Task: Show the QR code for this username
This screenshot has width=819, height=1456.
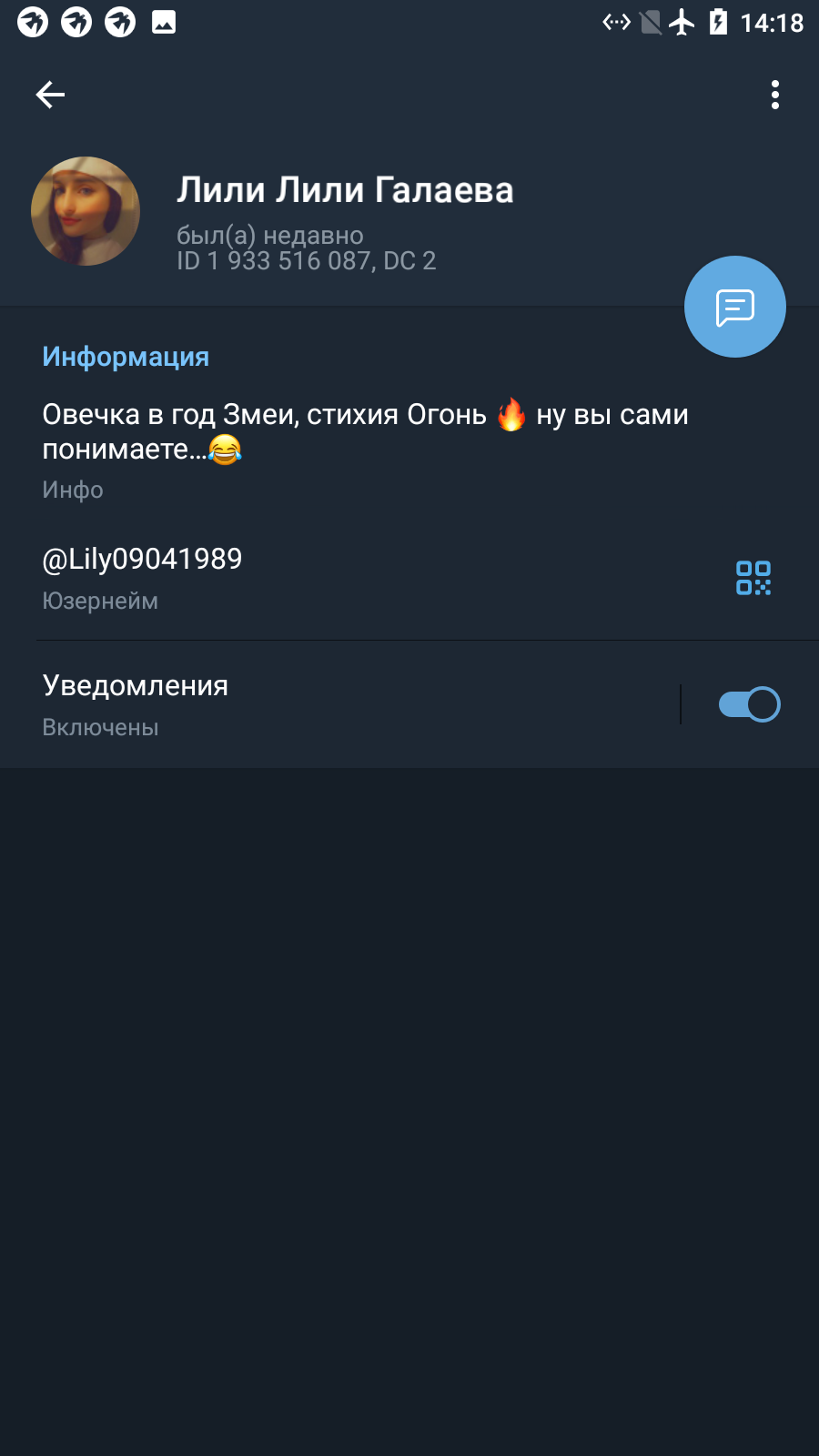Action: pyautogui.click(x=753, y=578)
